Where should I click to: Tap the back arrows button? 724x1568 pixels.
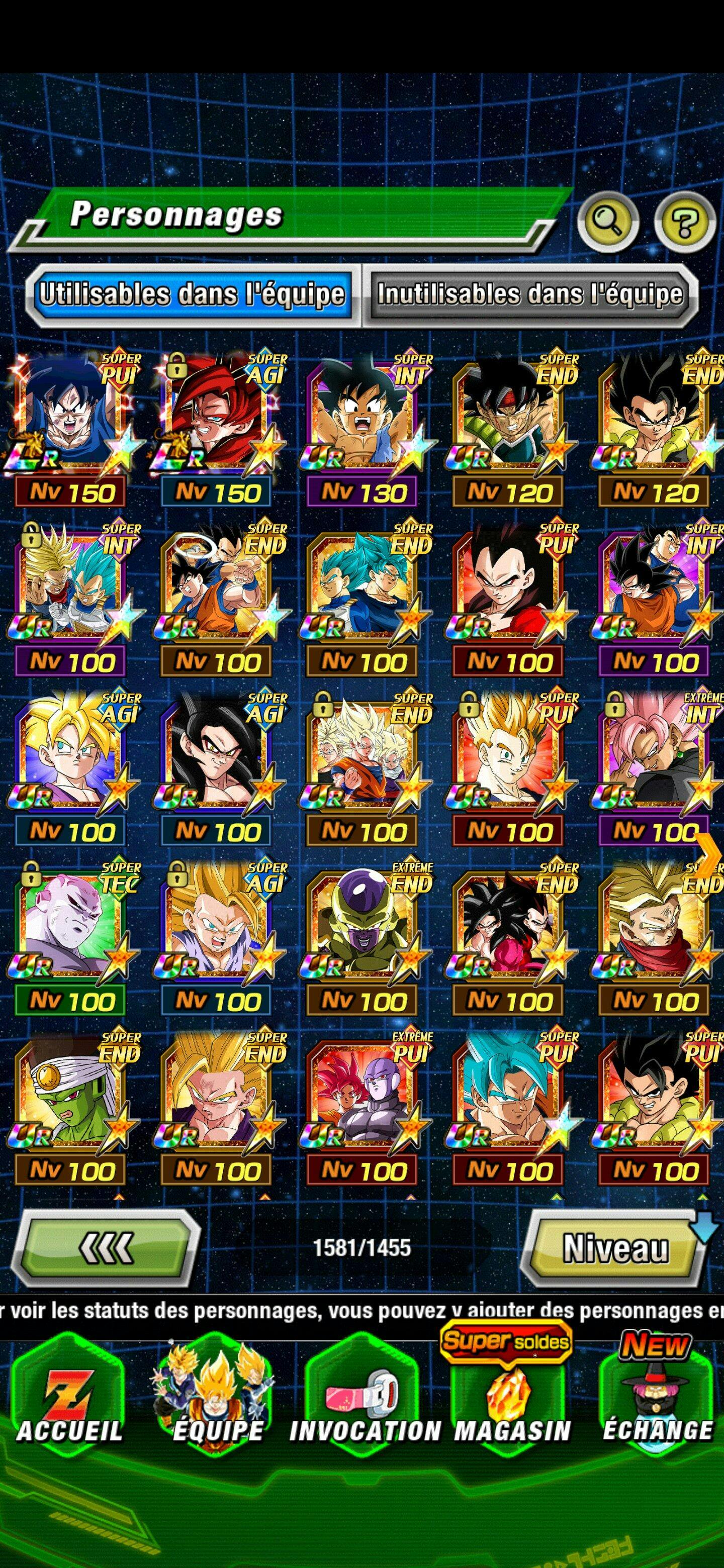[106, 1248]
